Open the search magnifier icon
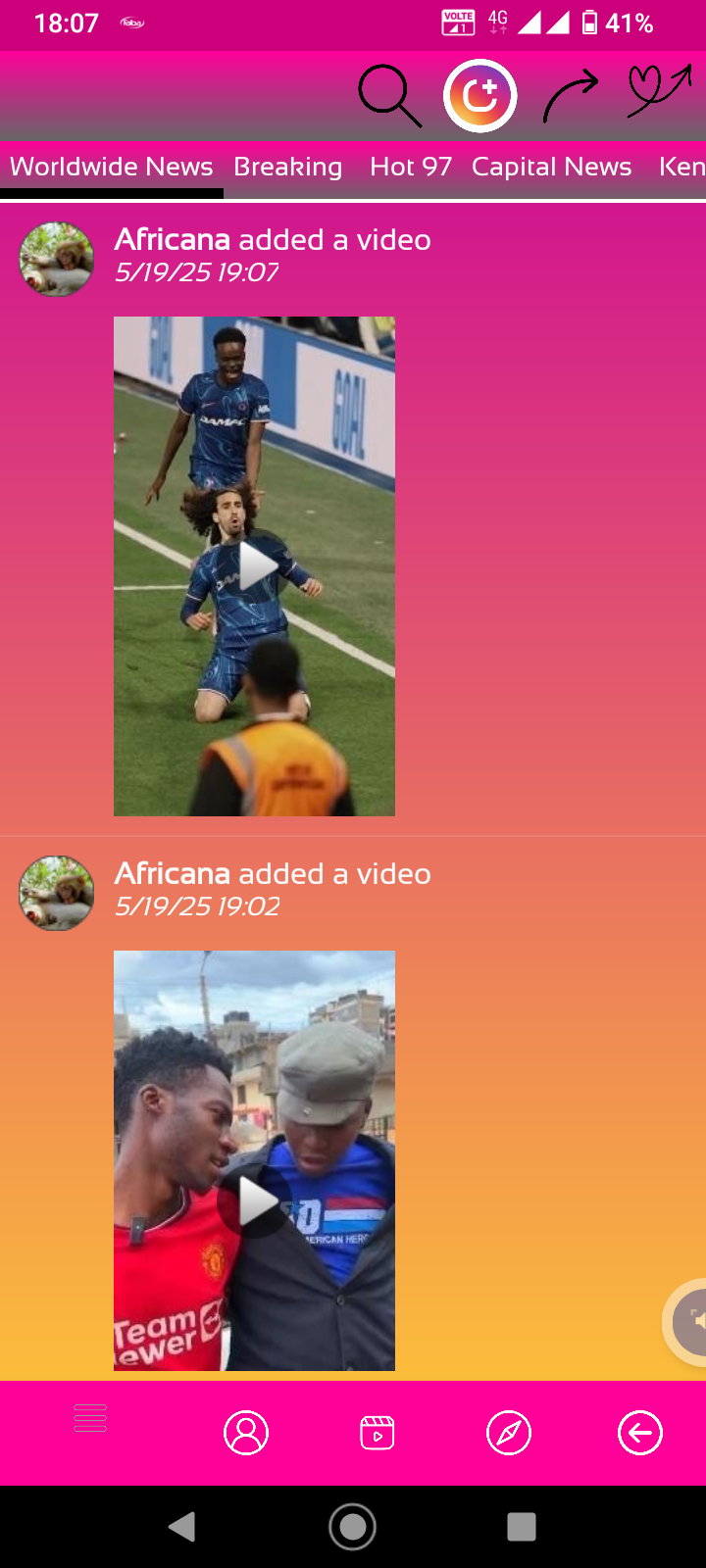 [x=389, y=96]
